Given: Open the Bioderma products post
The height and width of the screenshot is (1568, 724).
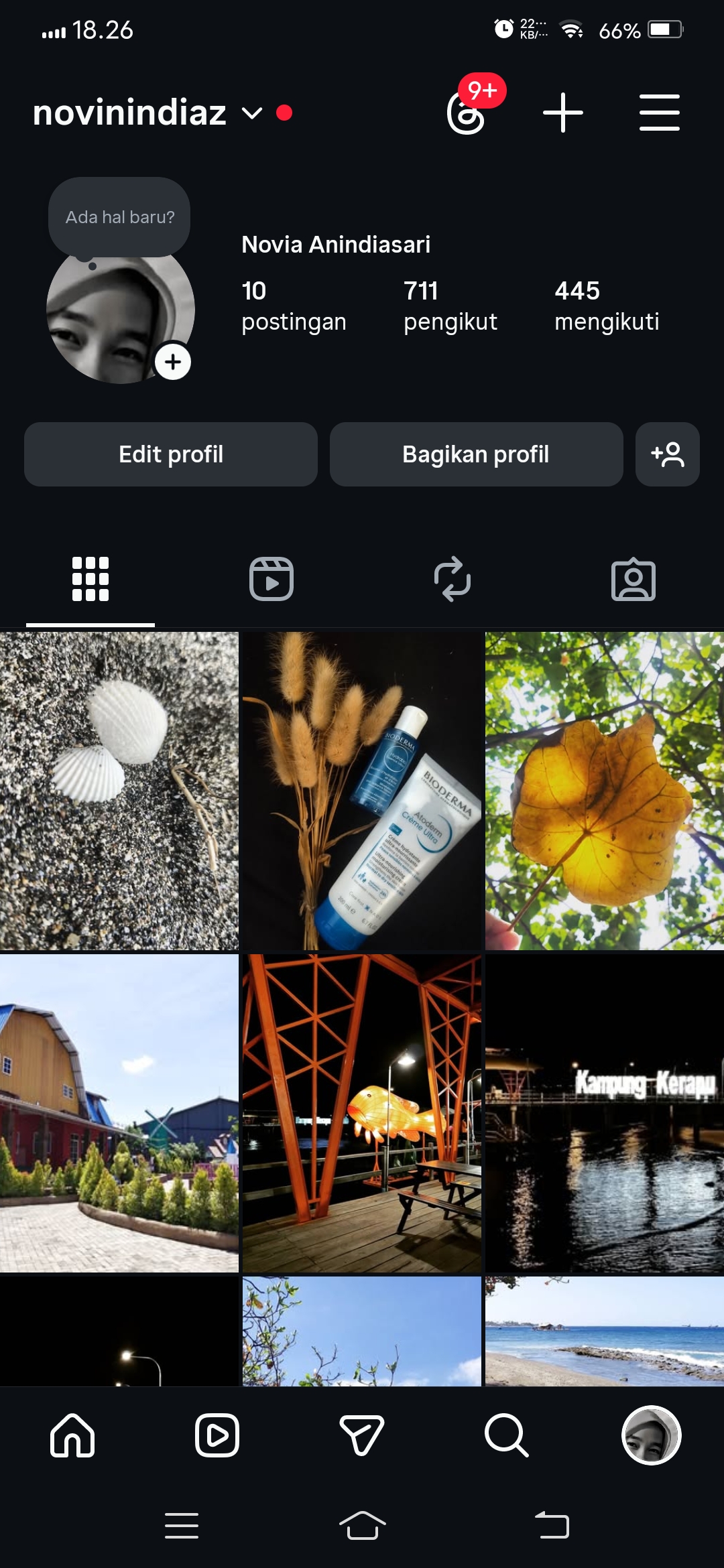Looking at the screenshot, I should coord(362,791).
